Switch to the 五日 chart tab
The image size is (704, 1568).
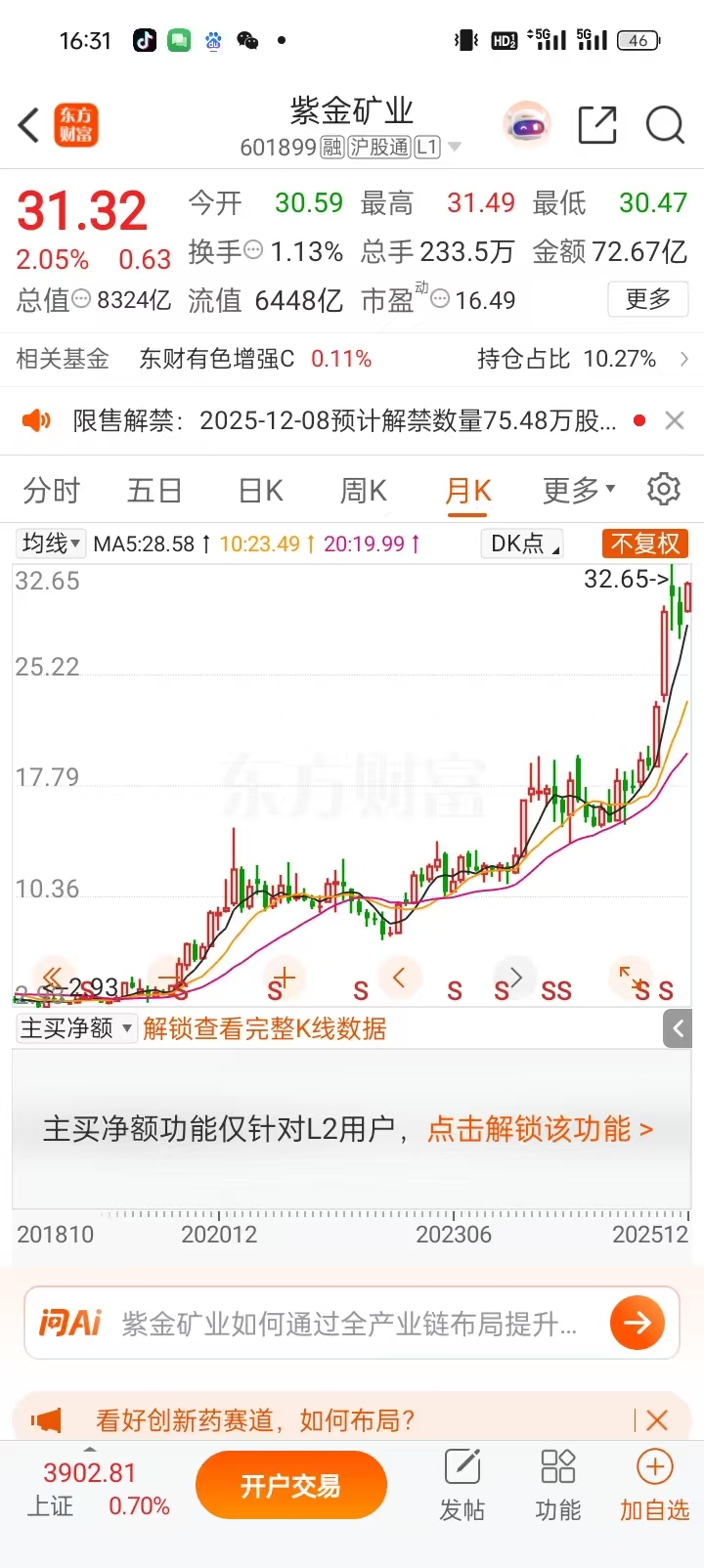point(154,490)
